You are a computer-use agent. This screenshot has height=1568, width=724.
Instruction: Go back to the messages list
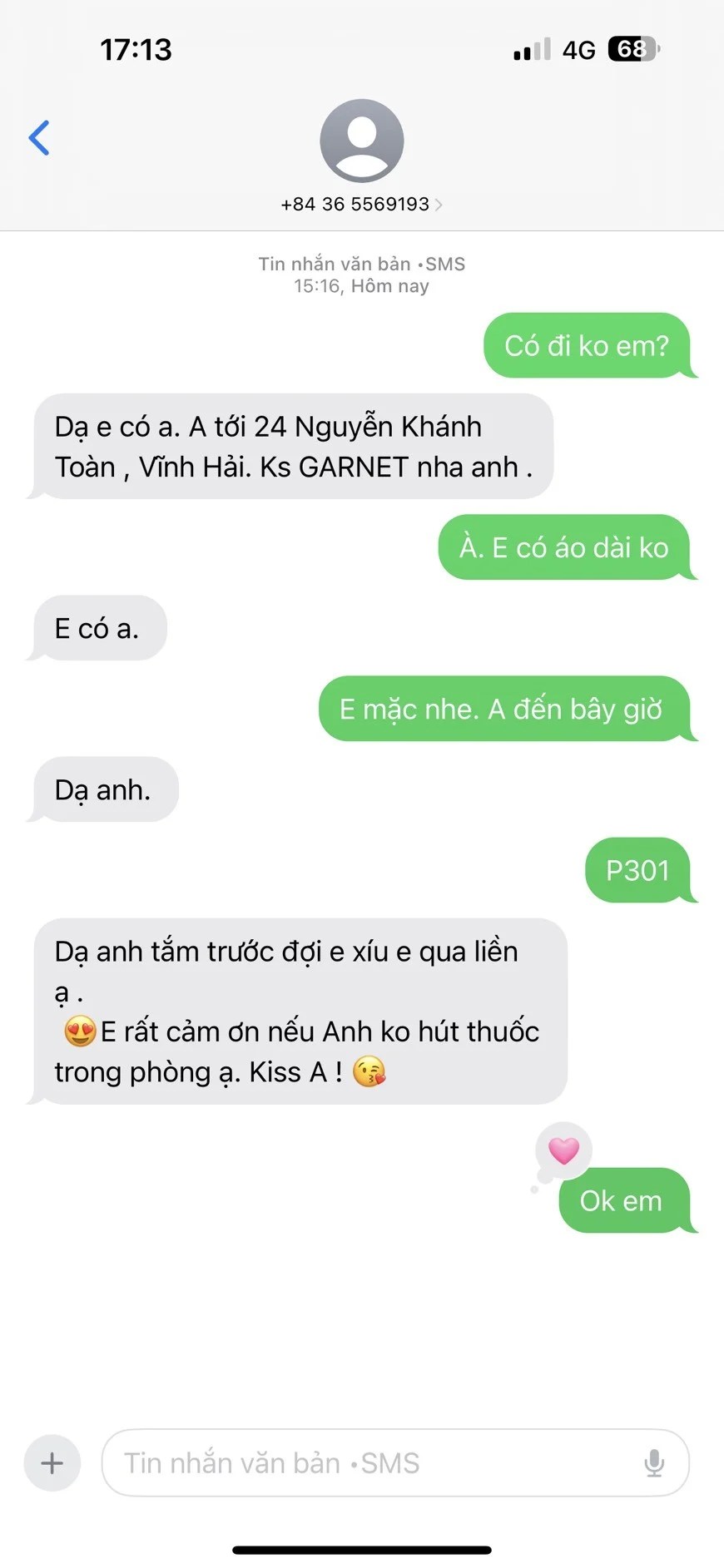click(x=39, y=138)
